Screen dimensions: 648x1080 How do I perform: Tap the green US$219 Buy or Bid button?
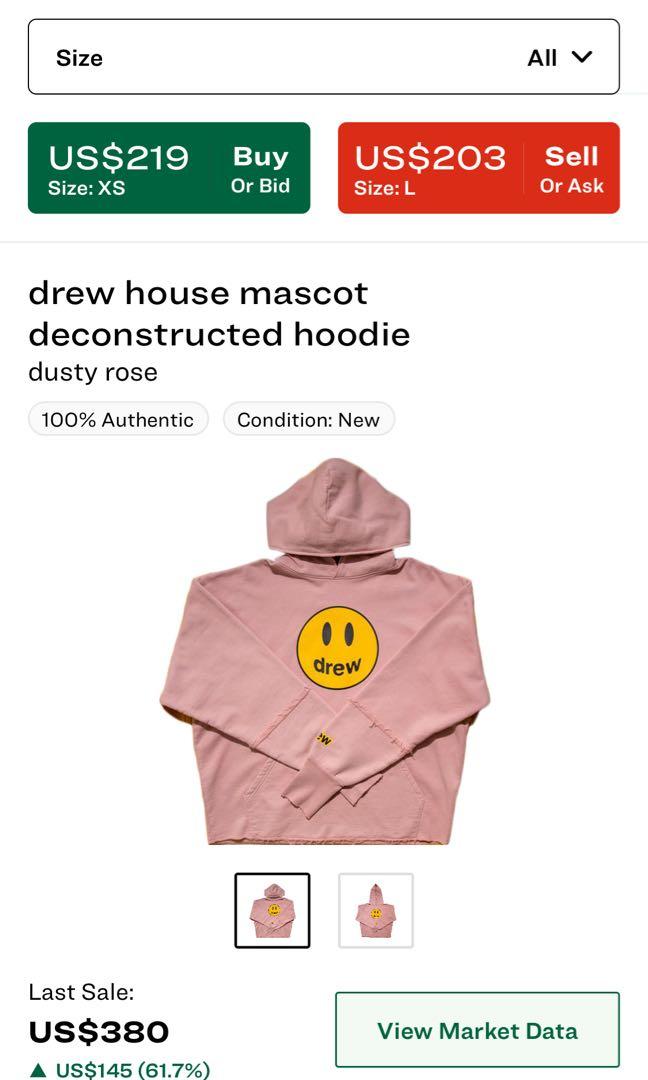pos(169,168)
